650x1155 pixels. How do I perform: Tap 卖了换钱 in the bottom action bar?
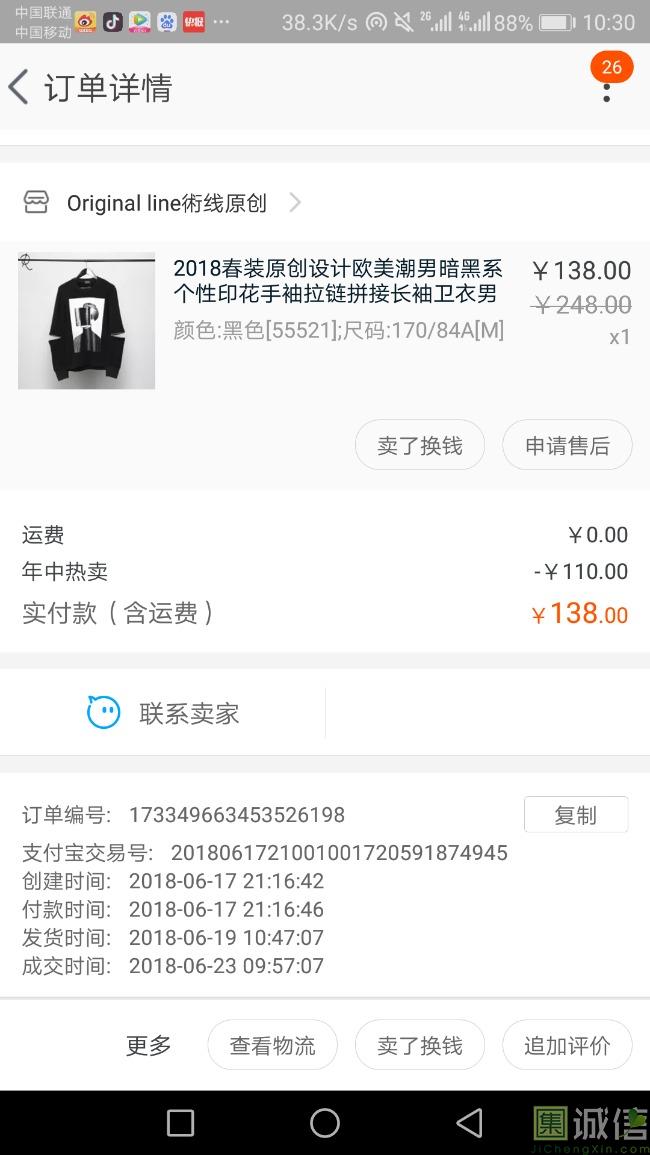(x=420, y=1045)
